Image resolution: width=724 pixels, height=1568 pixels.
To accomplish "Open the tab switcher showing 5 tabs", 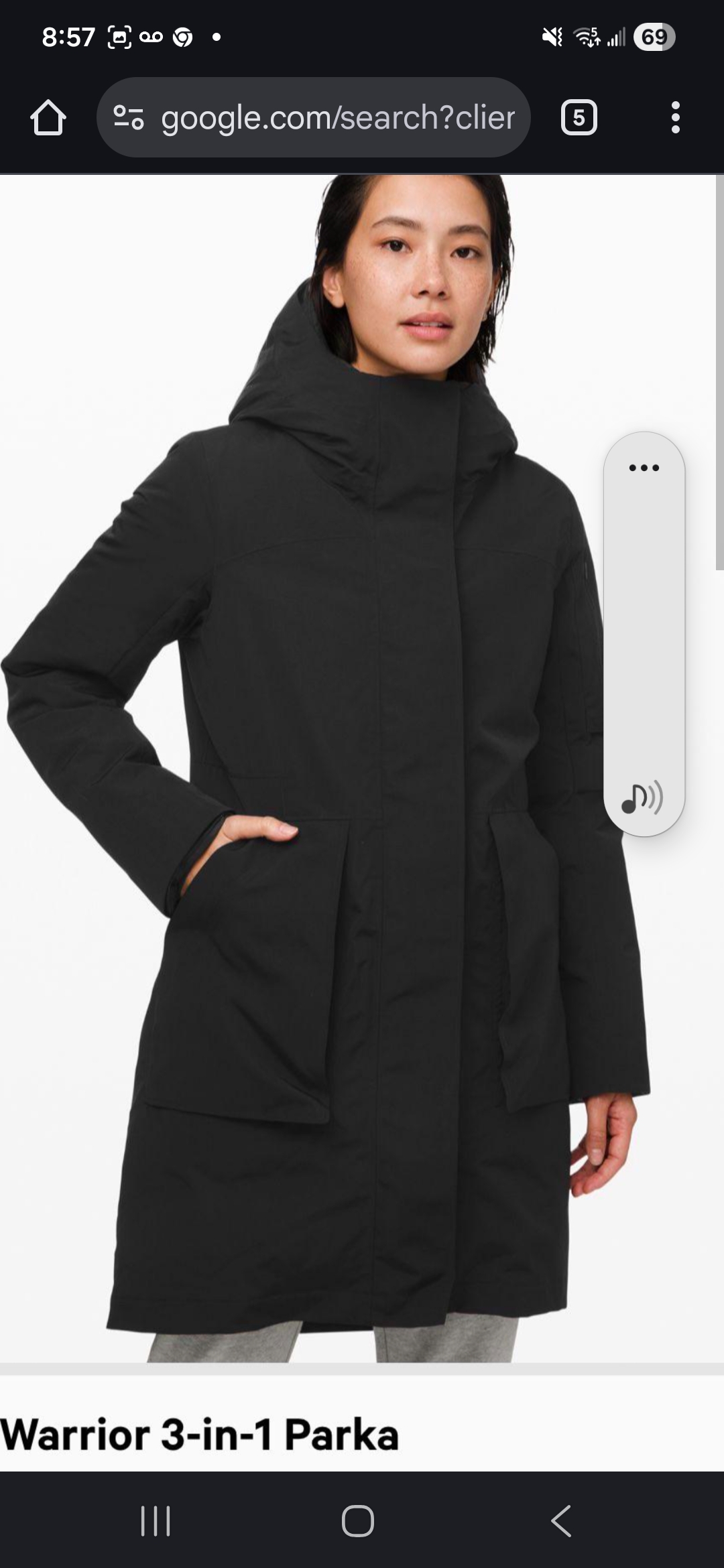I will (579, 118).
